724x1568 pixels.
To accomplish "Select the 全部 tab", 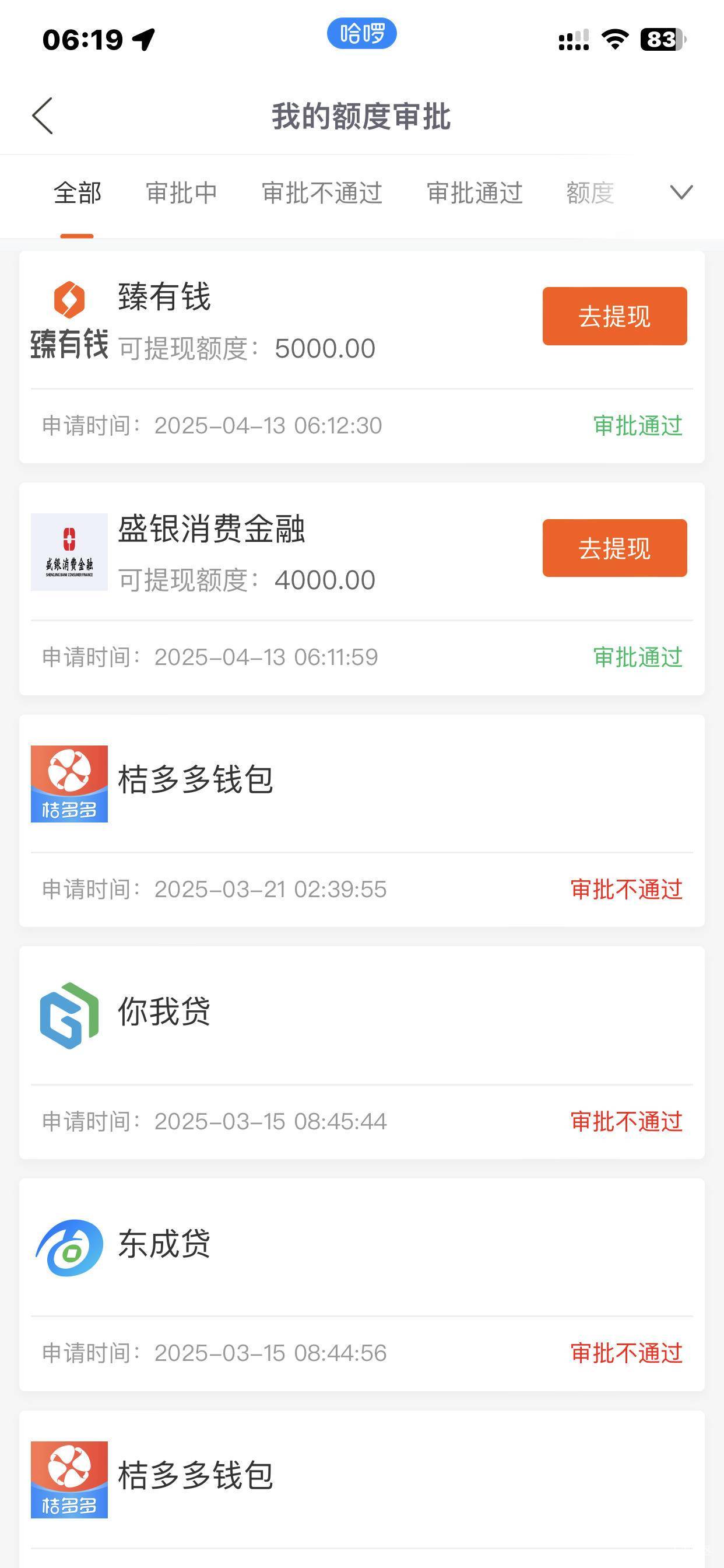I will (78, 193).
